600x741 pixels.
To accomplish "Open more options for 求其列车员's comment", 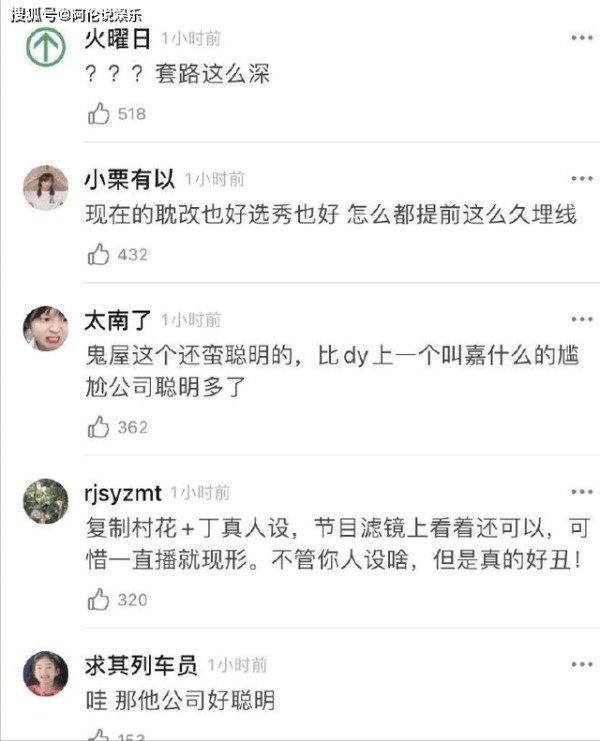I will (581, 664).
